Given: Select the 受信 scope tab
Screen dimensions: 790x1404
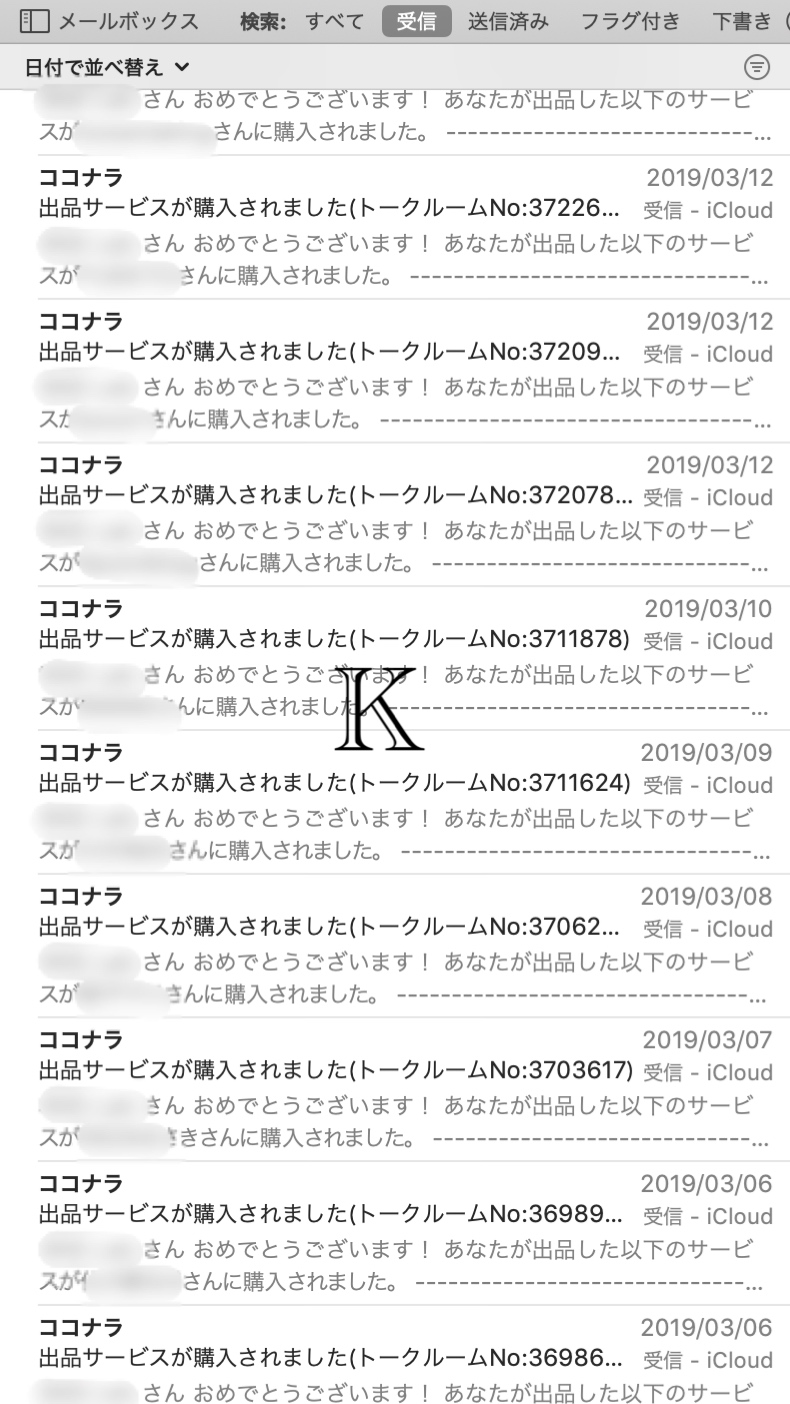Looking at the screenshot, I should tap(416, 21).
